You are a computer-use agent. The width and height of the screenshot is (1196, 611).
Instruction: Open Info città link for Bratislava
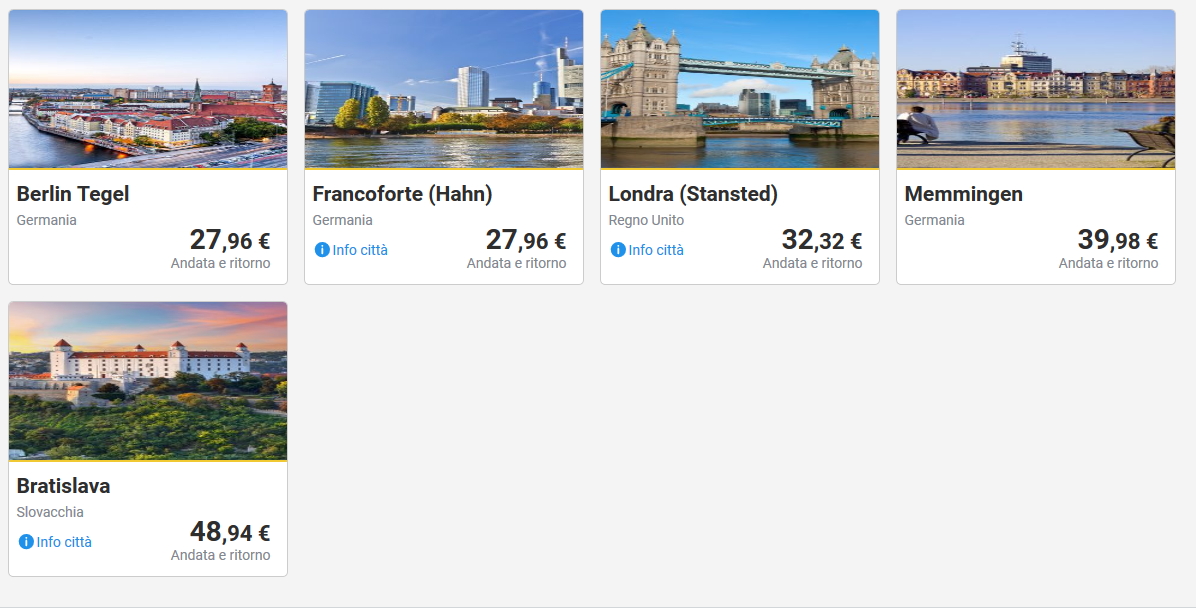pos(63,542)
